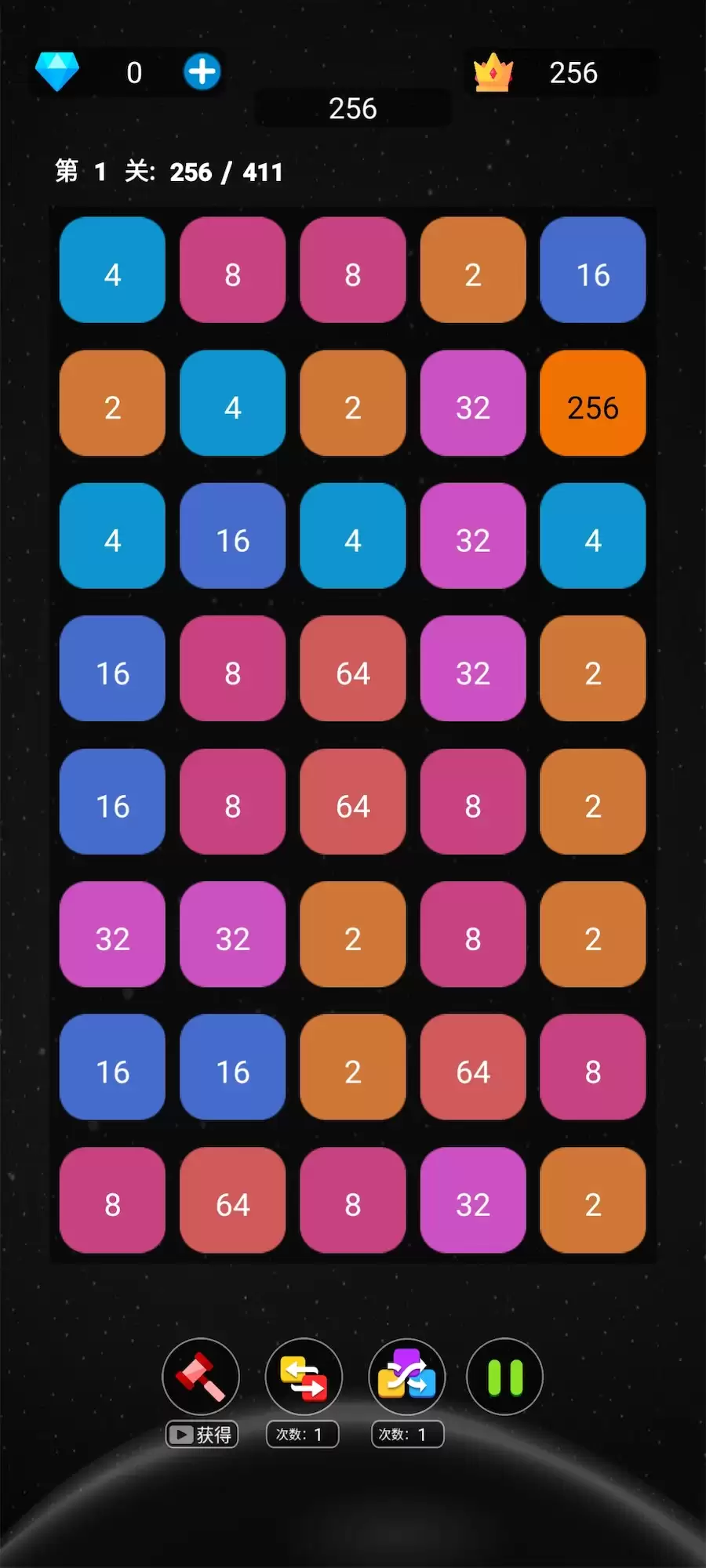Use the shuffle board power-up
This screenshot has height=1568, width=706.
[x=406, y=1376]
